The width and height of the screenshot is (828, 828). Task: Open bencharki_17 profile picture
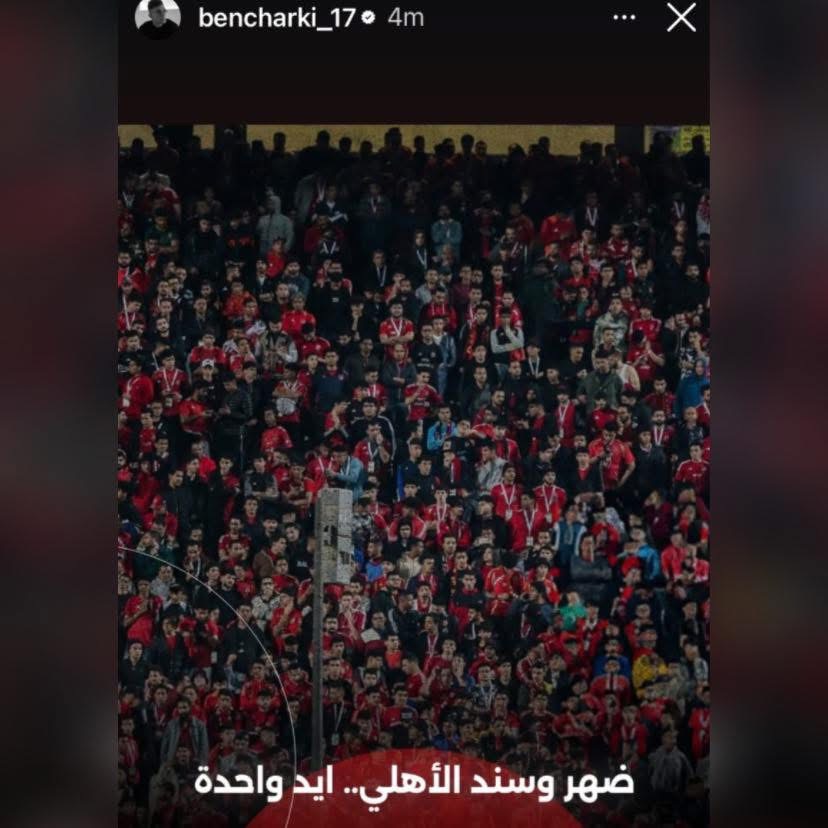pyautogui.click(x=158, y=17)
